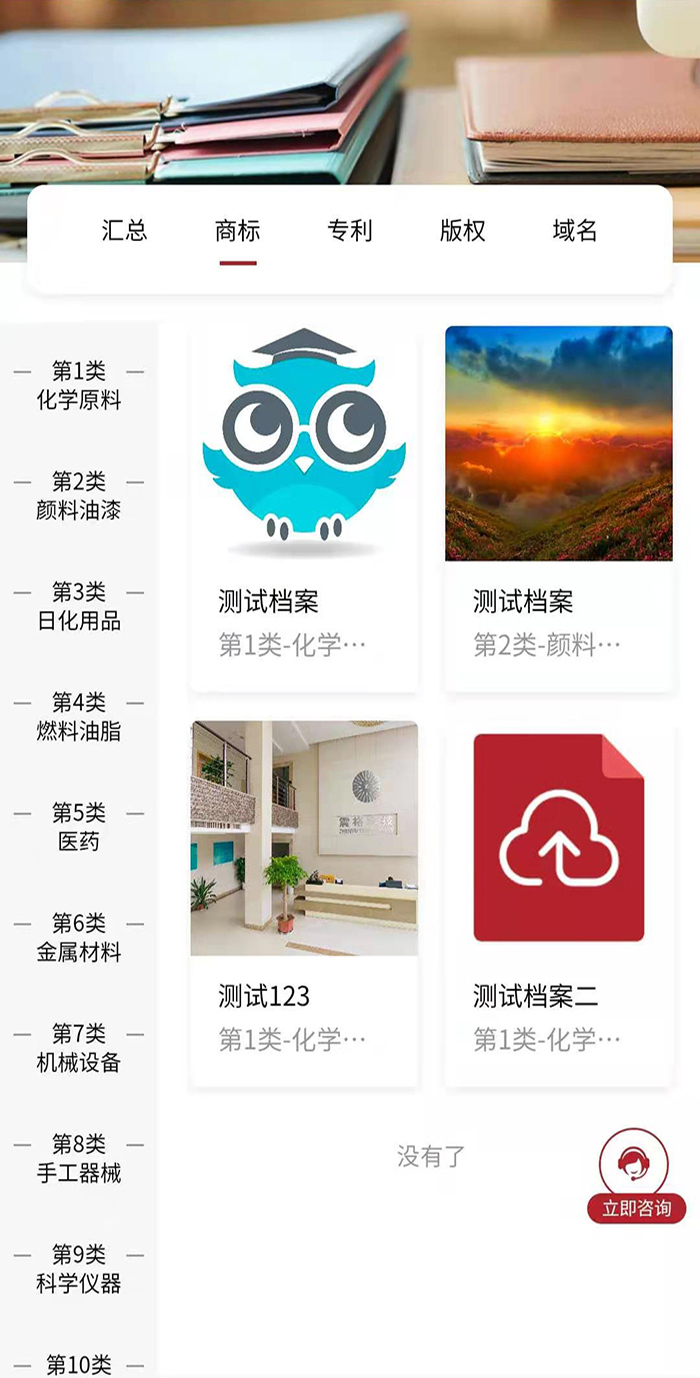View the 测试123 trademark card
Image resolution: width=700 pixels, height=1378 pixels.
click(x=304, y=903)
